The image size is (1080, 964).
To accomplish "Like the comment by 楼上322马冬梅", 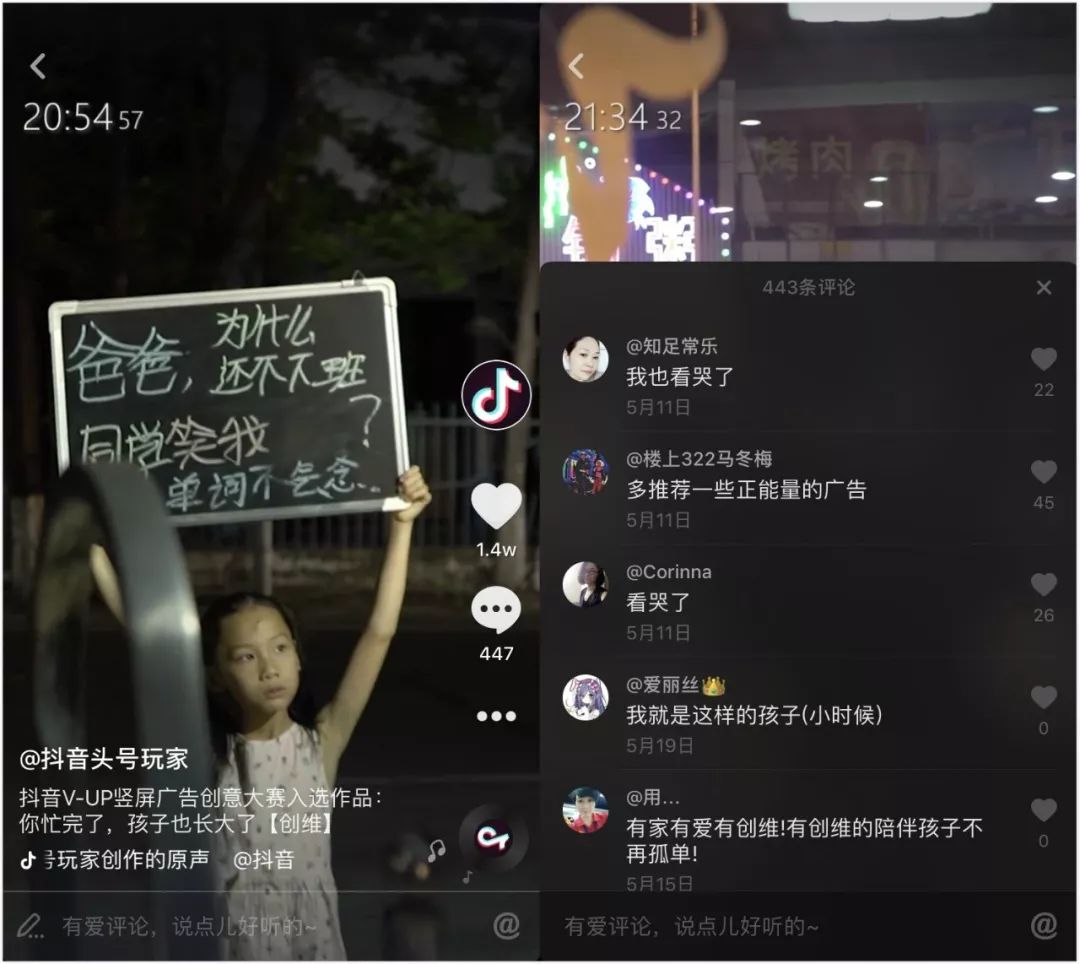I will tap(1043, 473).
